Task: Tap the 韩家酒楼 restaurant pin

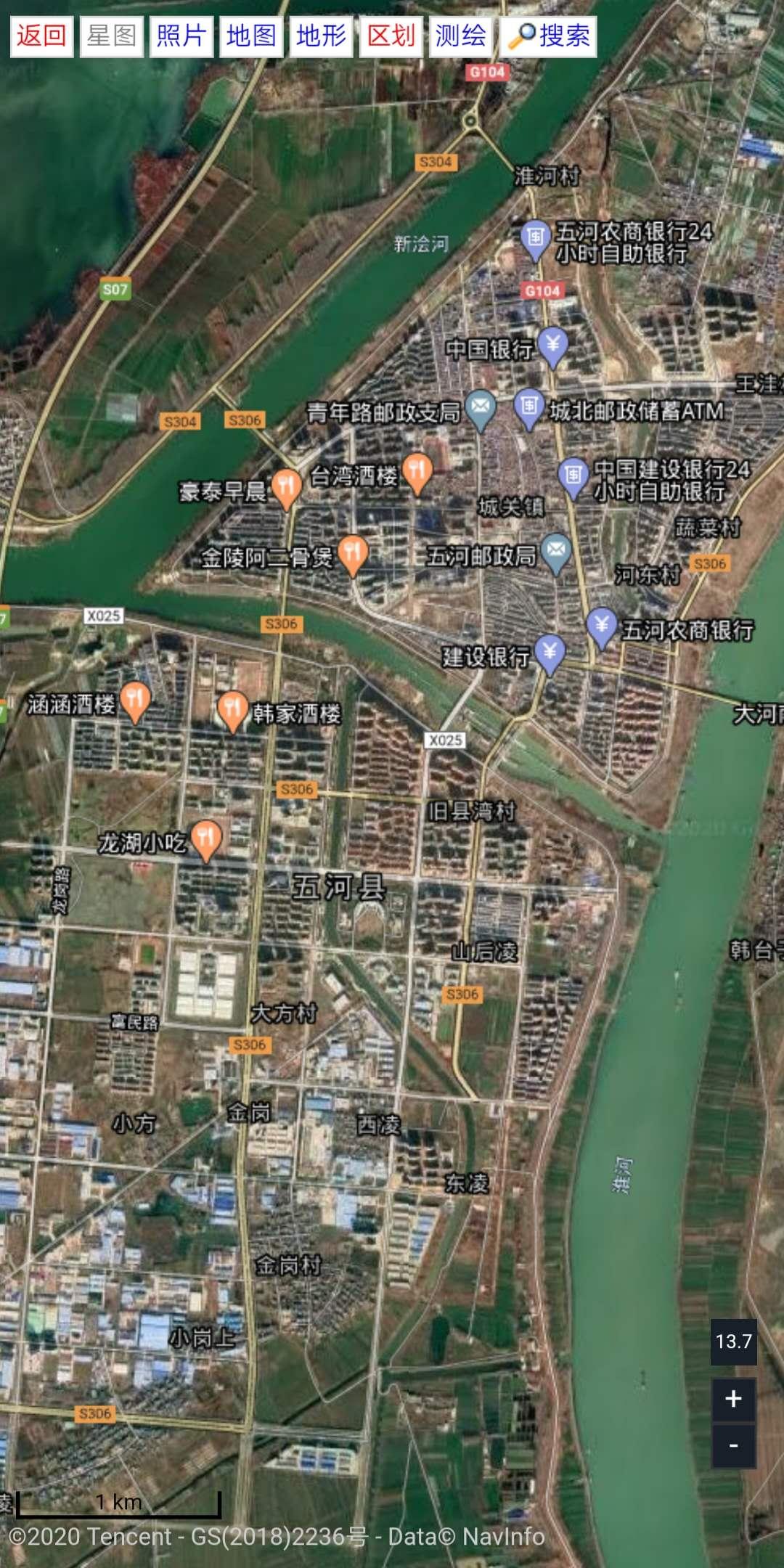Action: pyautogui.click(x=232, y=711)
